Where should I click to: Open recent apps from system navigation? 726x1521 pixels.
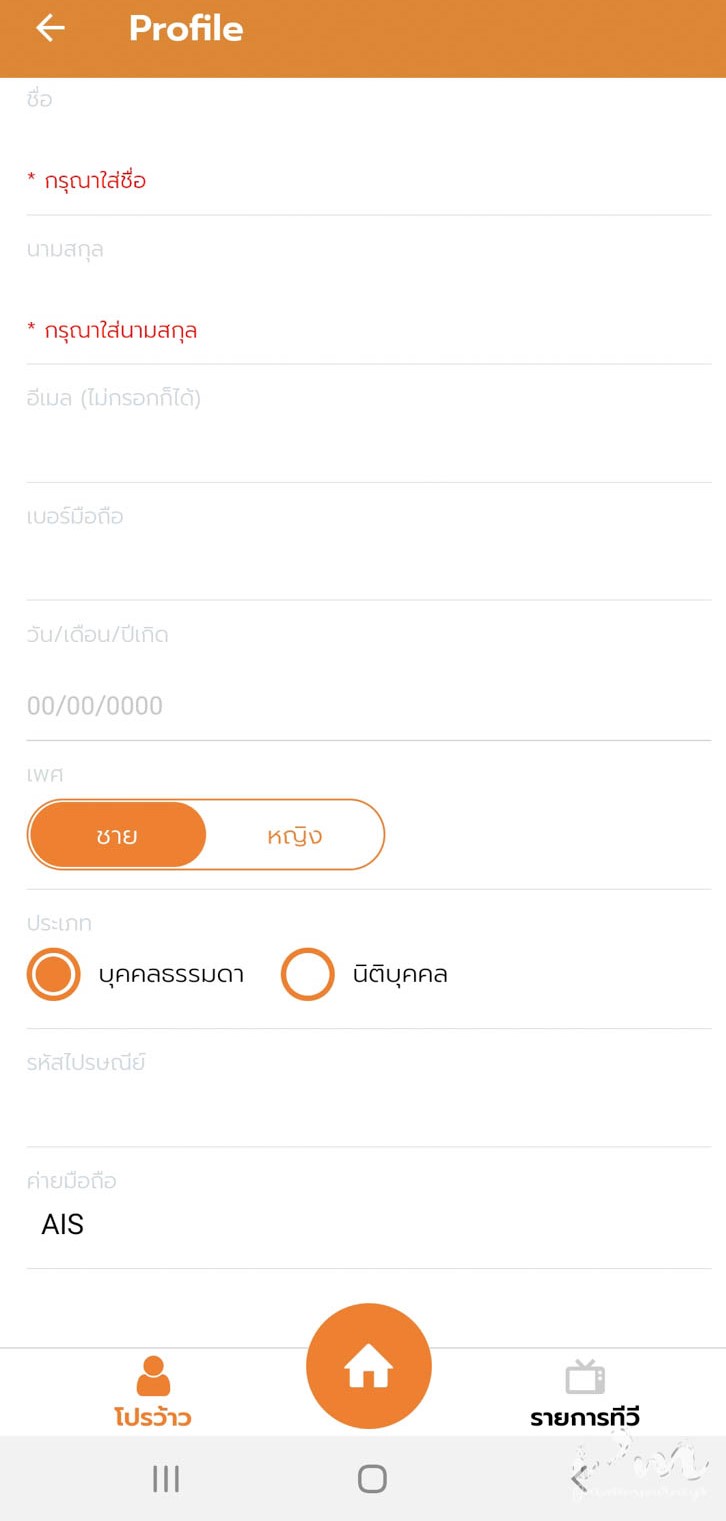click(x=166, y=1479)
